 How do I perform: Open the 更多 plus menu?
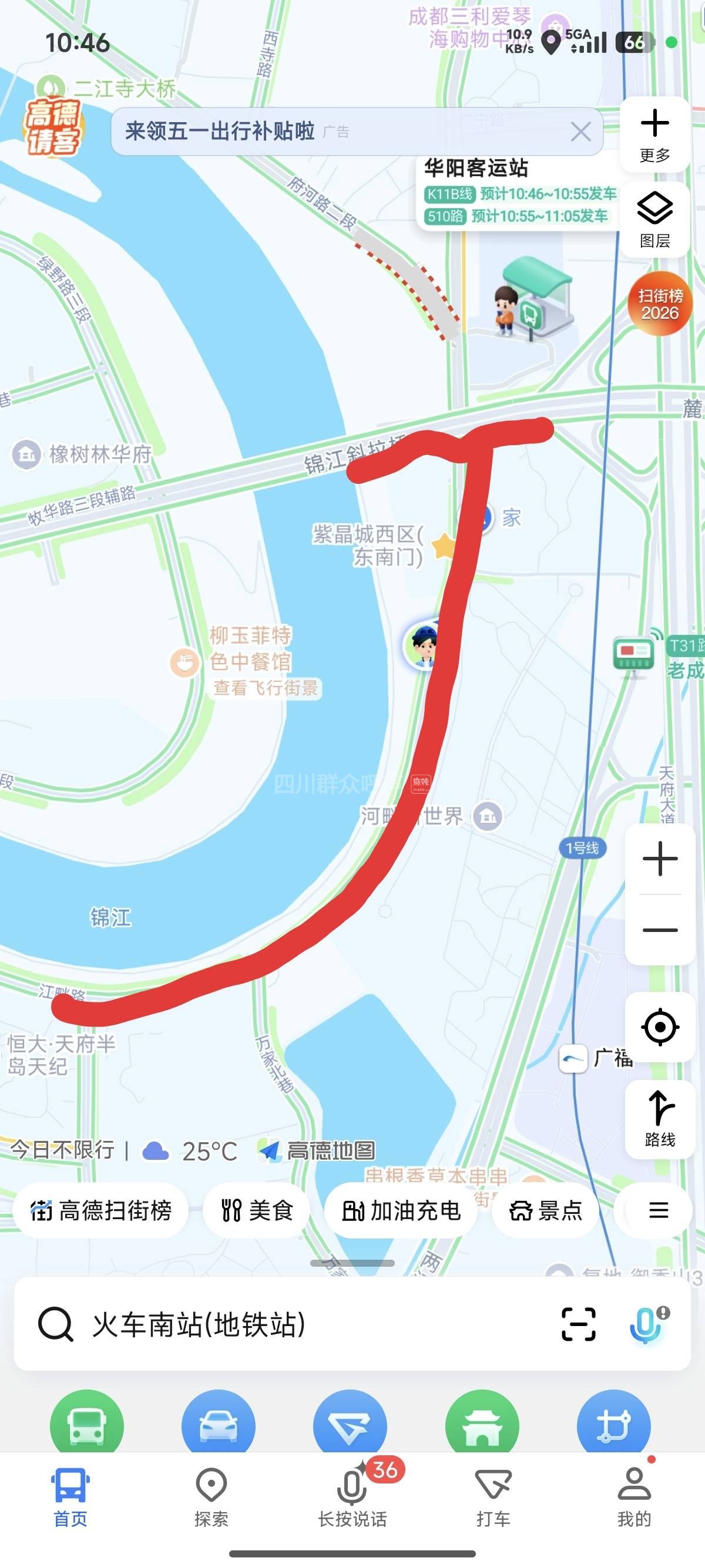click(x=654, y=135)
